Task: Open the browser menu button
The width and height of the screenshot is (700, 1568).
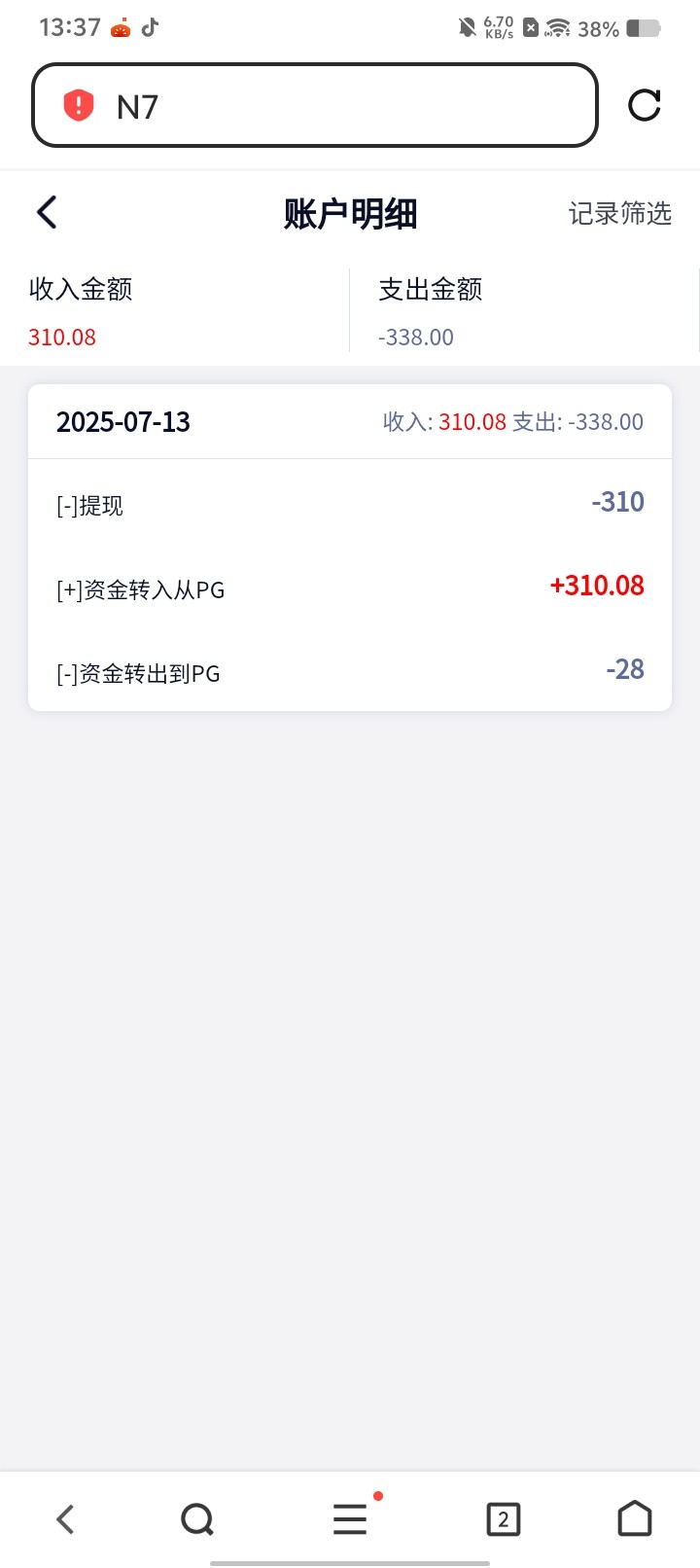Action: pyautogui.click(x=350, y=1518)
